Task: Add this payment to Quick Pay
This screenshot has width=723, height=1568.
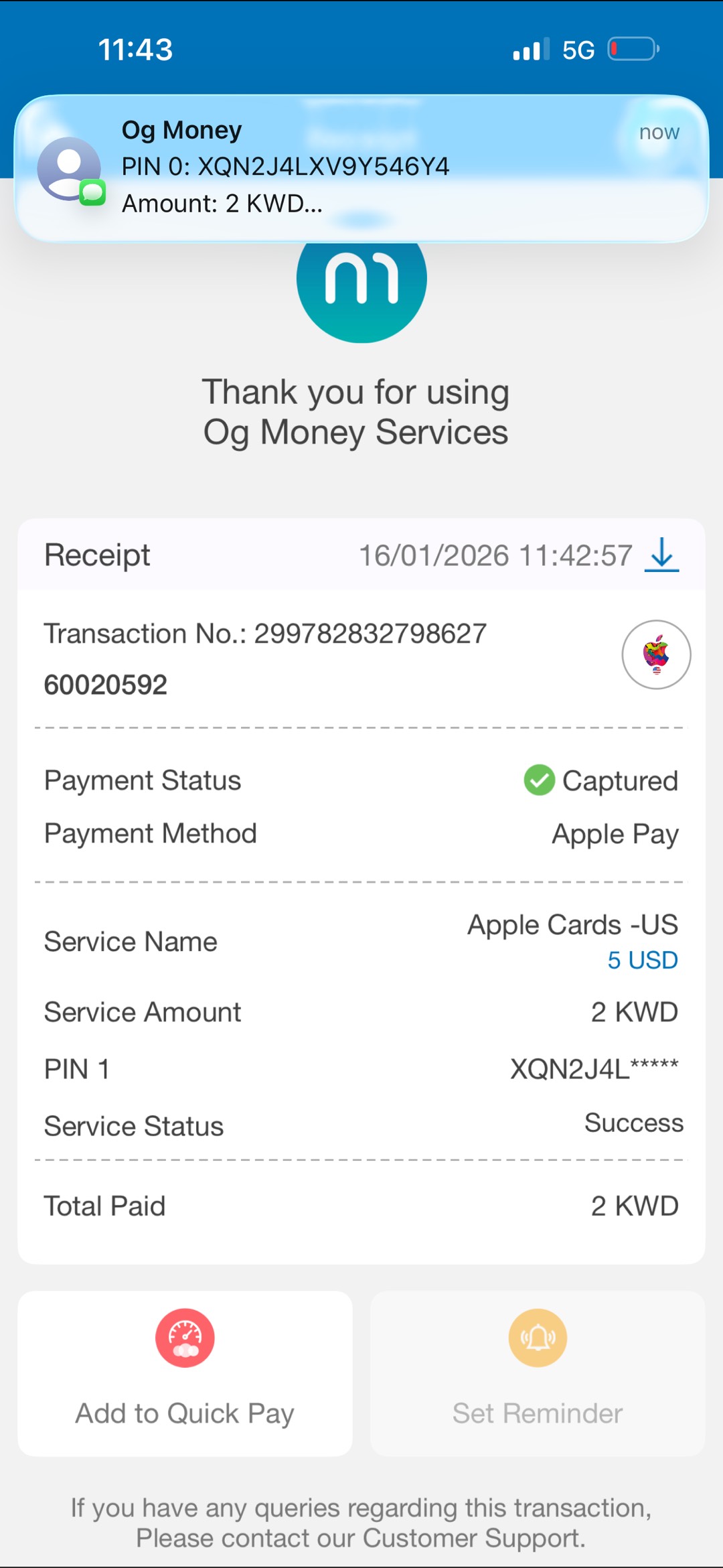Action: (x=185, y=1373)
